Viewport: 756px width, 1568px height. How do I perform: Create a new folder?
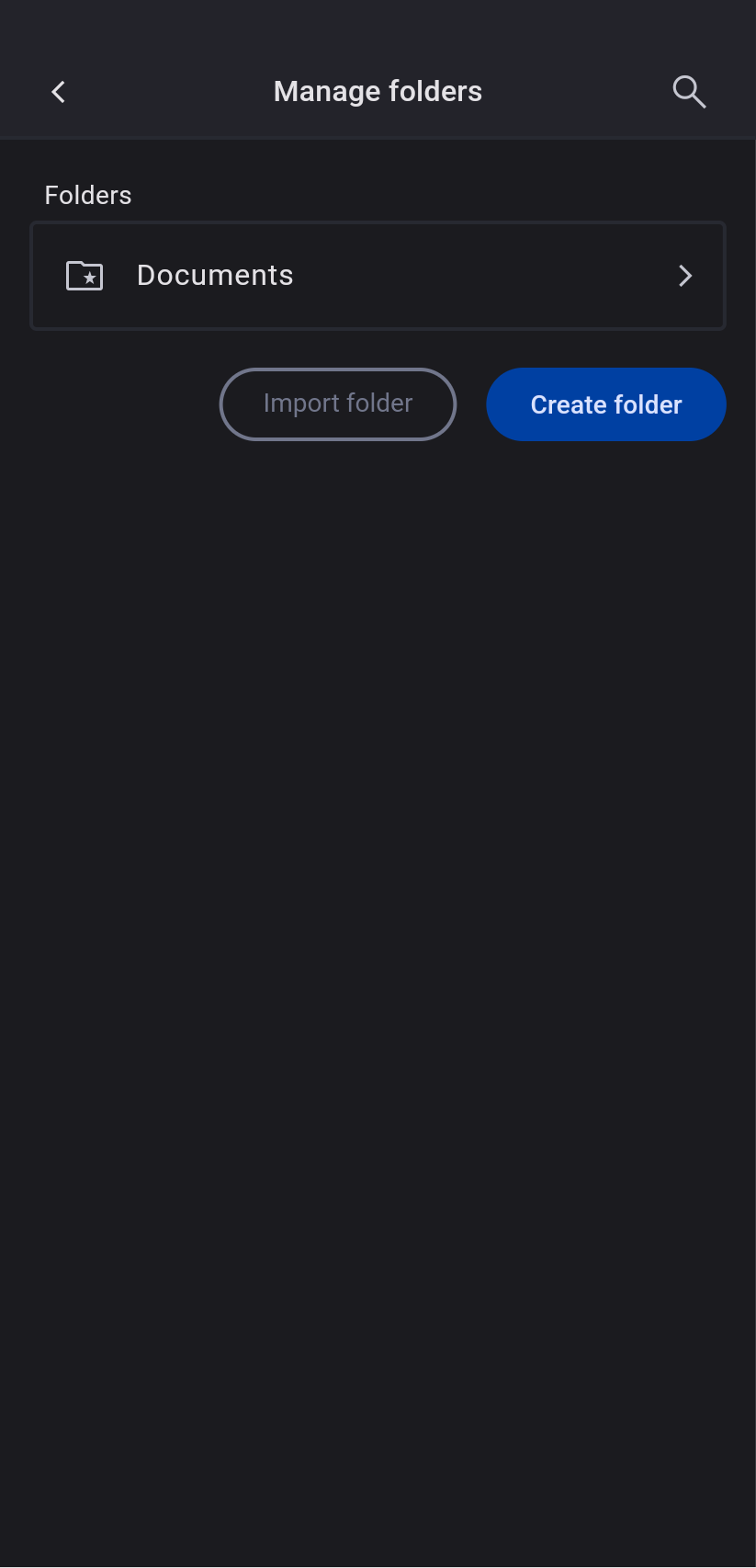point(605,404)
